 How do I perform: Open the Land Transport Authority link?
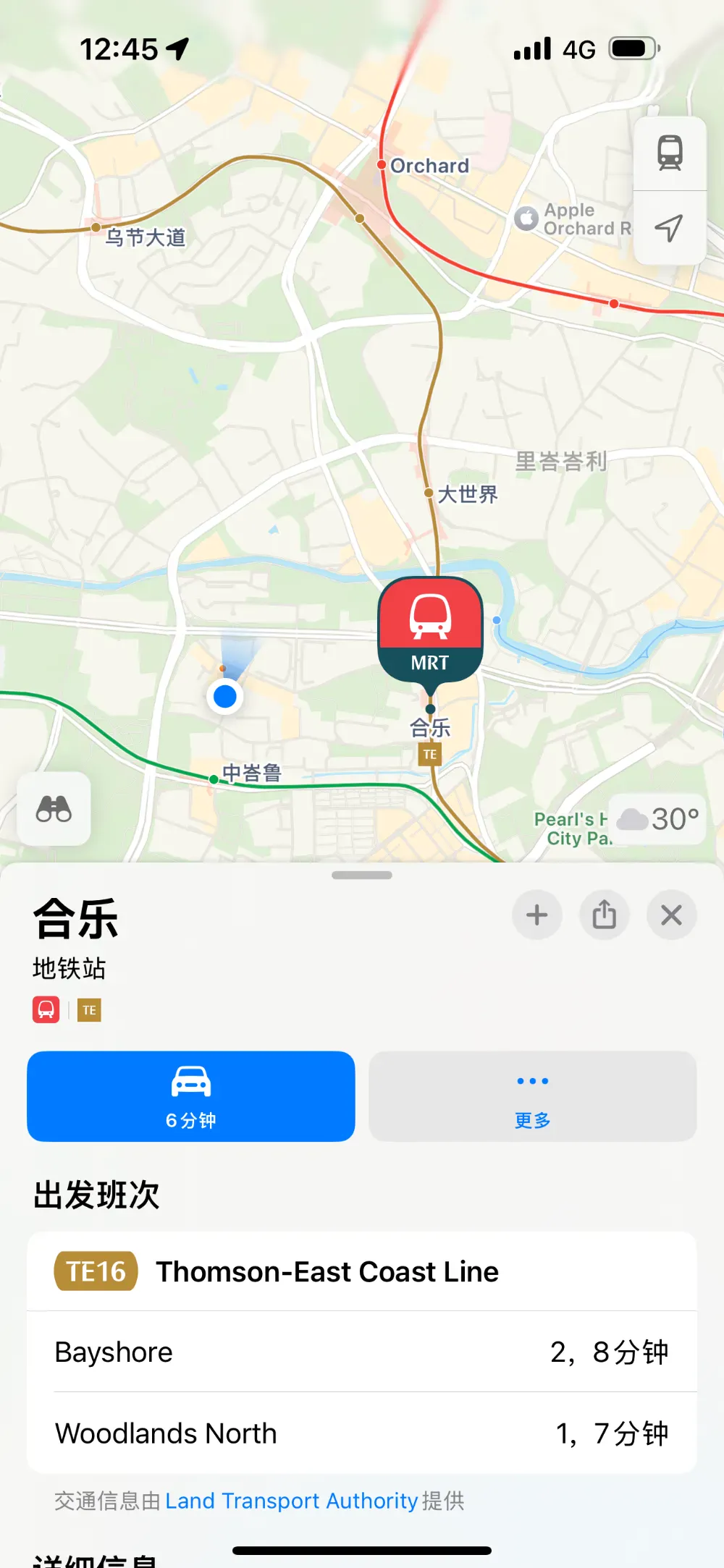tap(292, 1501)
